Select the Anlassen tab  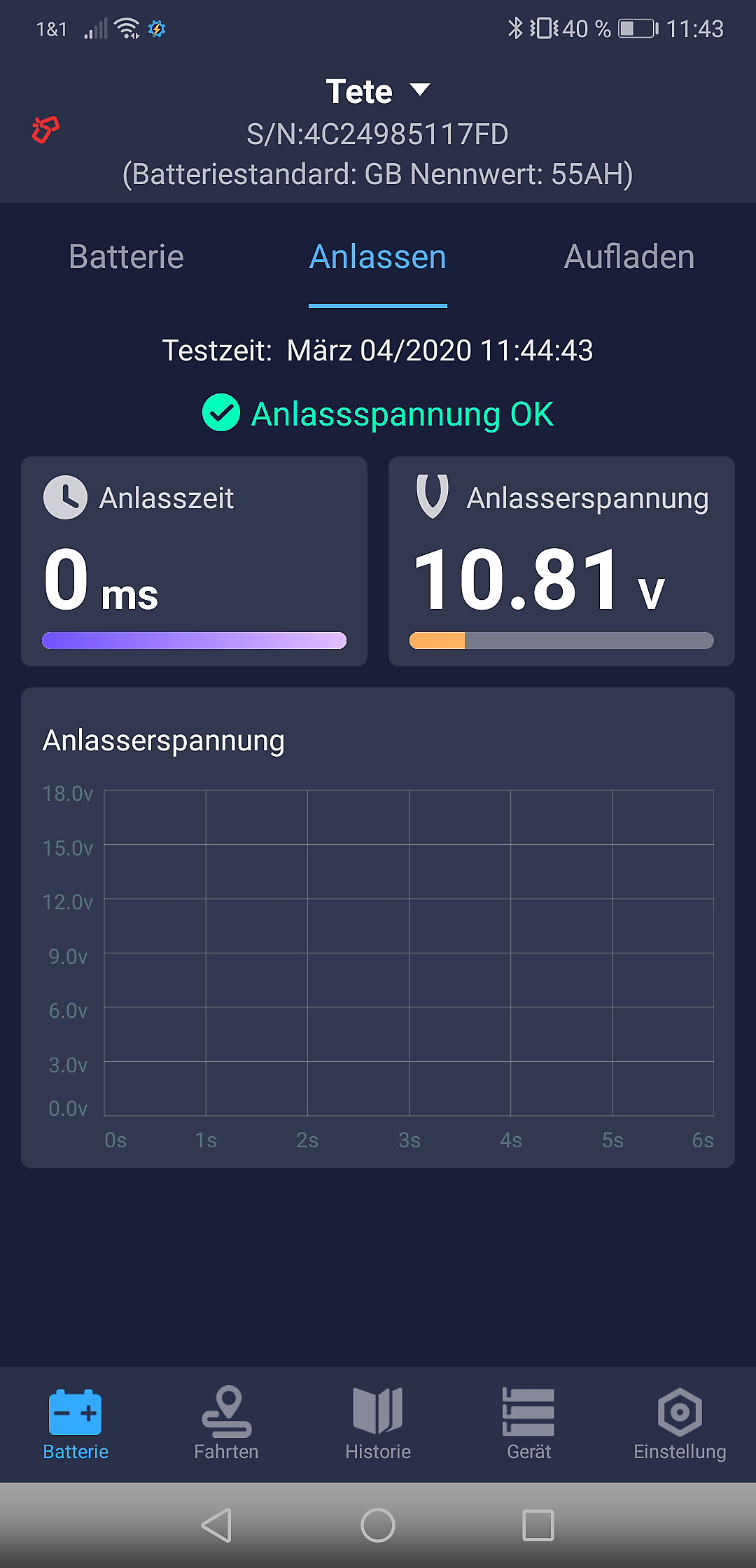coord(378,257)
